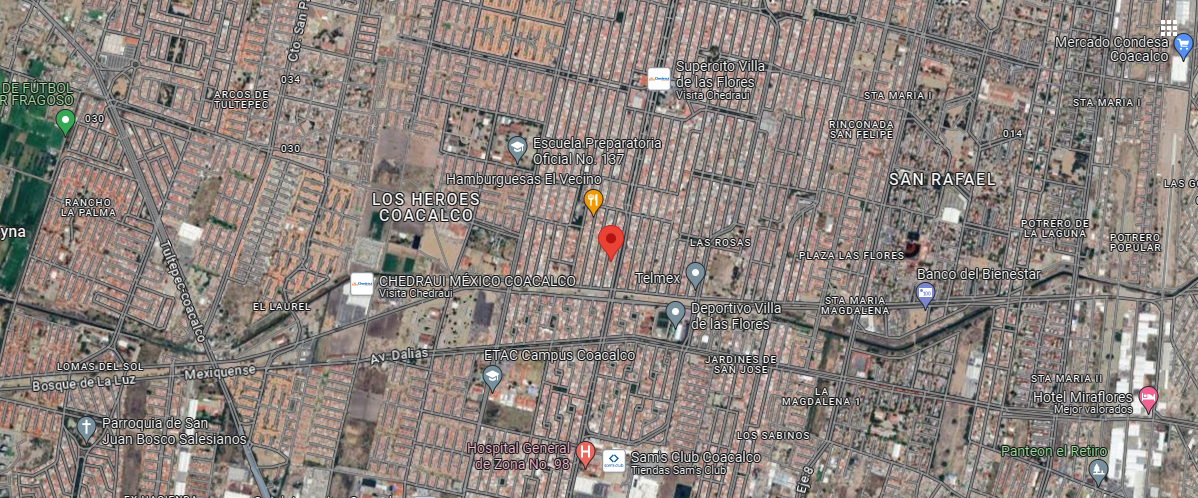This screenshot has width=1198, height=498.
Task: Open ETAC Campus Coacalco marker
Action: pos(493,377)
